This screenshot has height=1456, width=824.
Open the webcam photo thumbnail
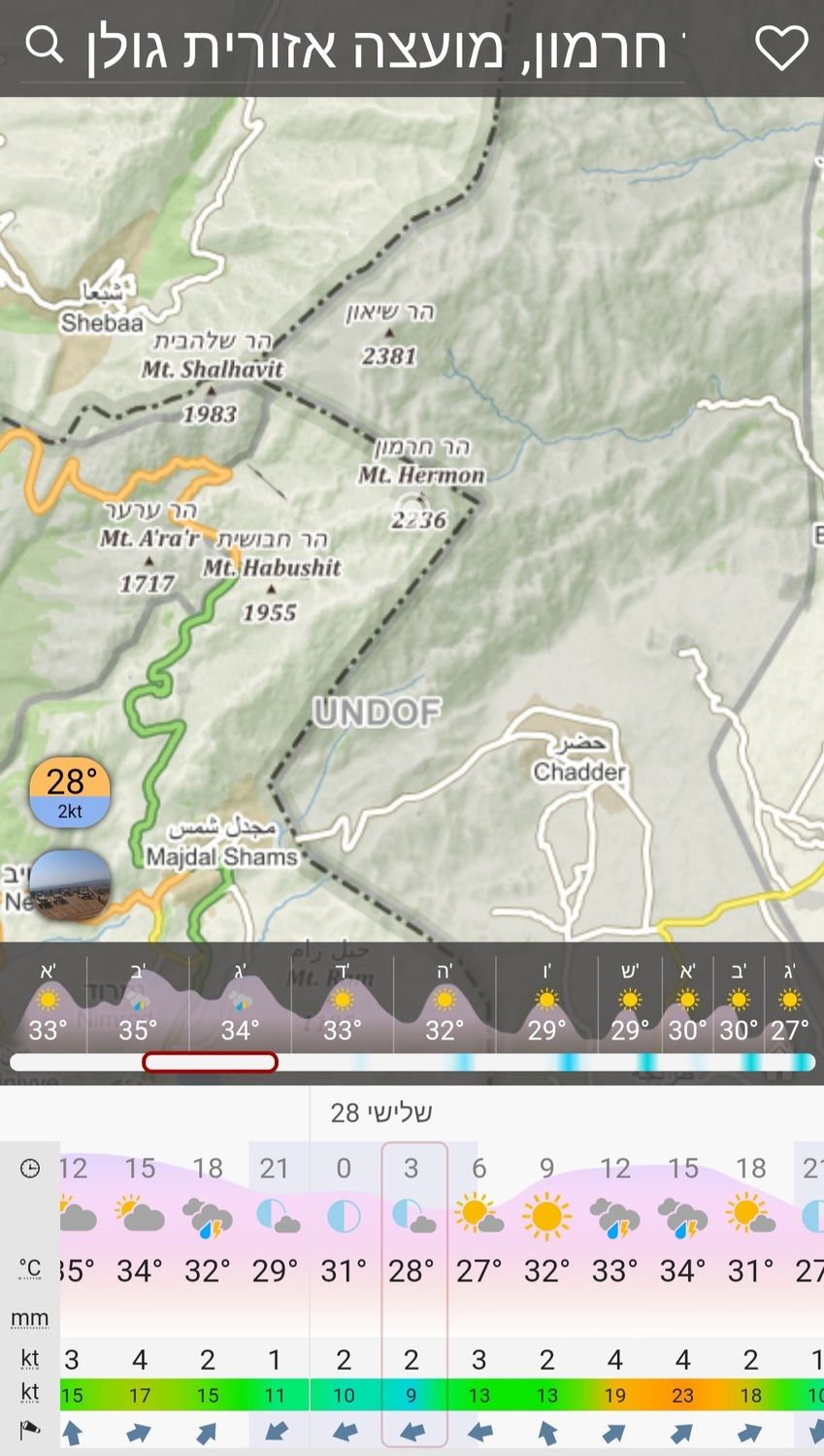click(x=69, y=884)
